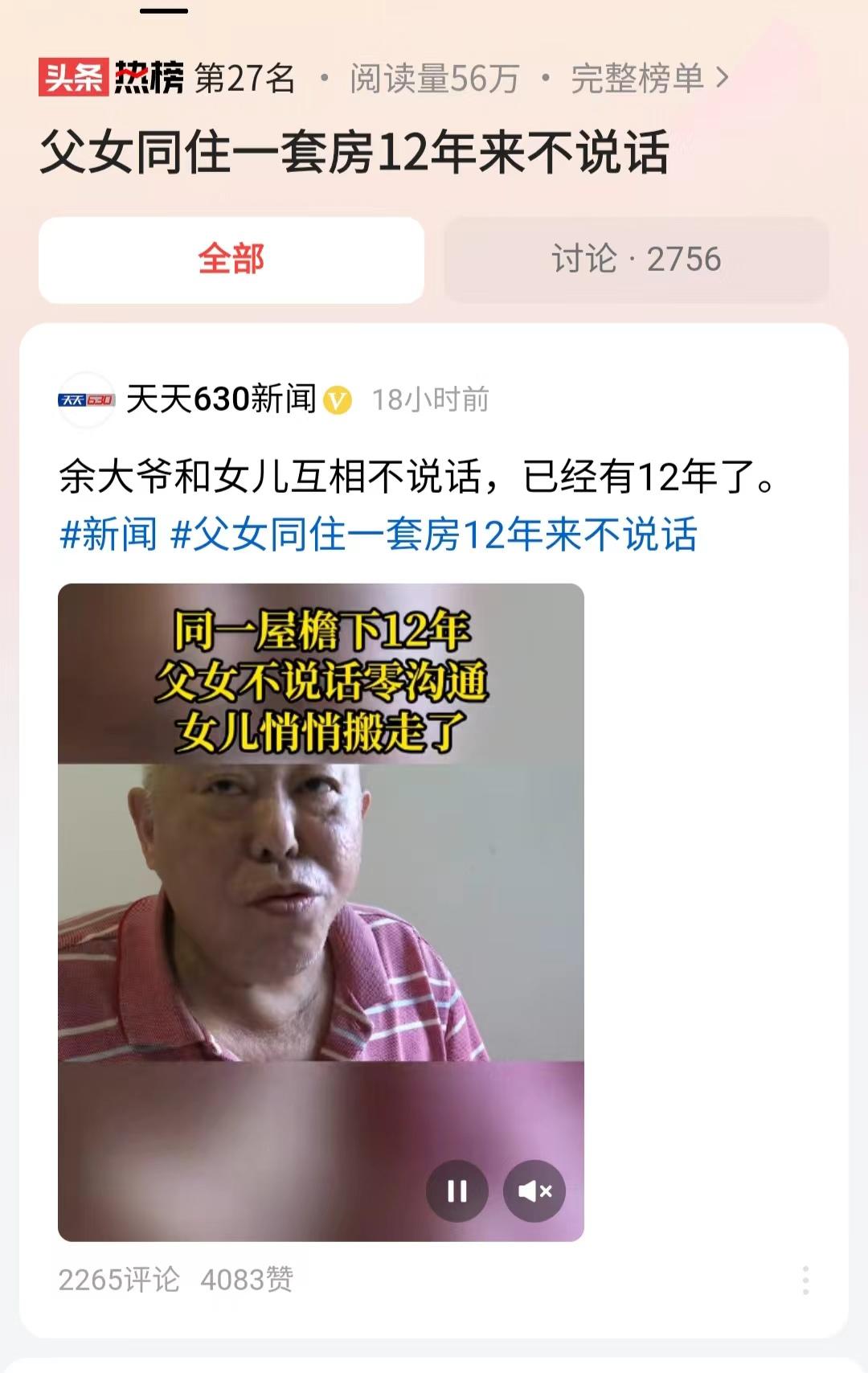The width and height of the screenshot is (868, 1373).
Task: Tap the 天天630新闻 account avatar
Action: [x=87, y=398]
